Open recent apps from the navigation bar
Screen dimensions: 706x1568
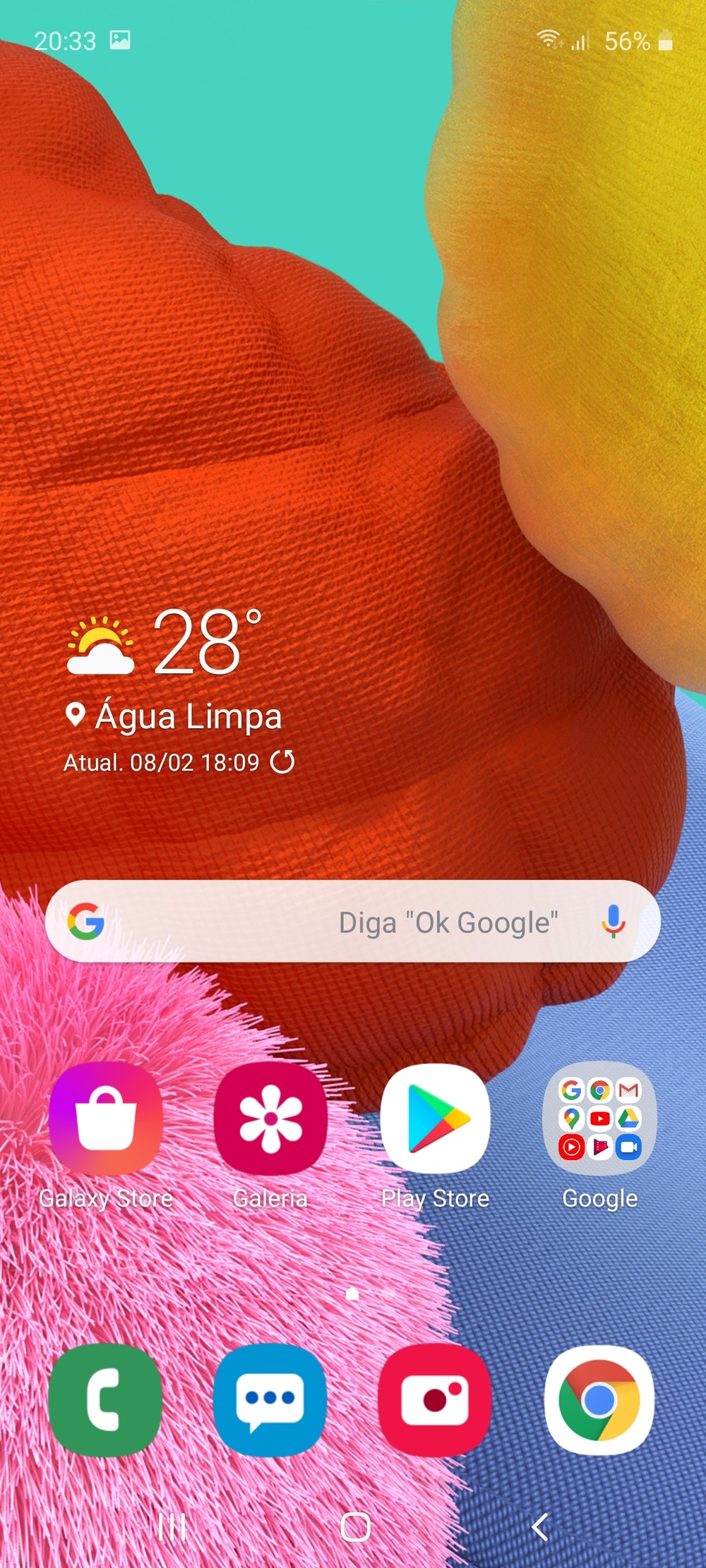[x=172, y=1527]
